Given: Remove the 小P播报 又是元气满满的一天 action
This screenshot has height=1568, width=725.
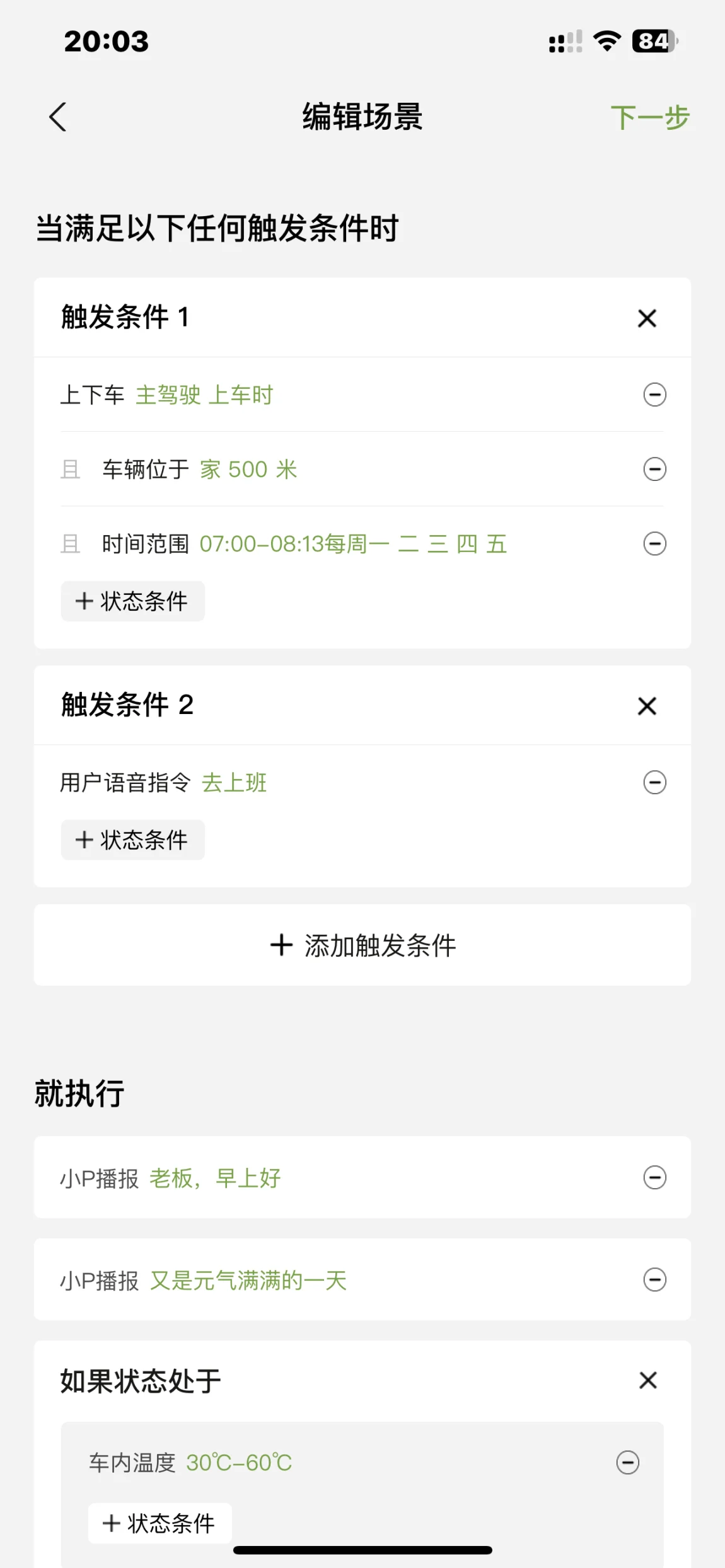Looking at the screenshot, I should (x=654, y=1280).
